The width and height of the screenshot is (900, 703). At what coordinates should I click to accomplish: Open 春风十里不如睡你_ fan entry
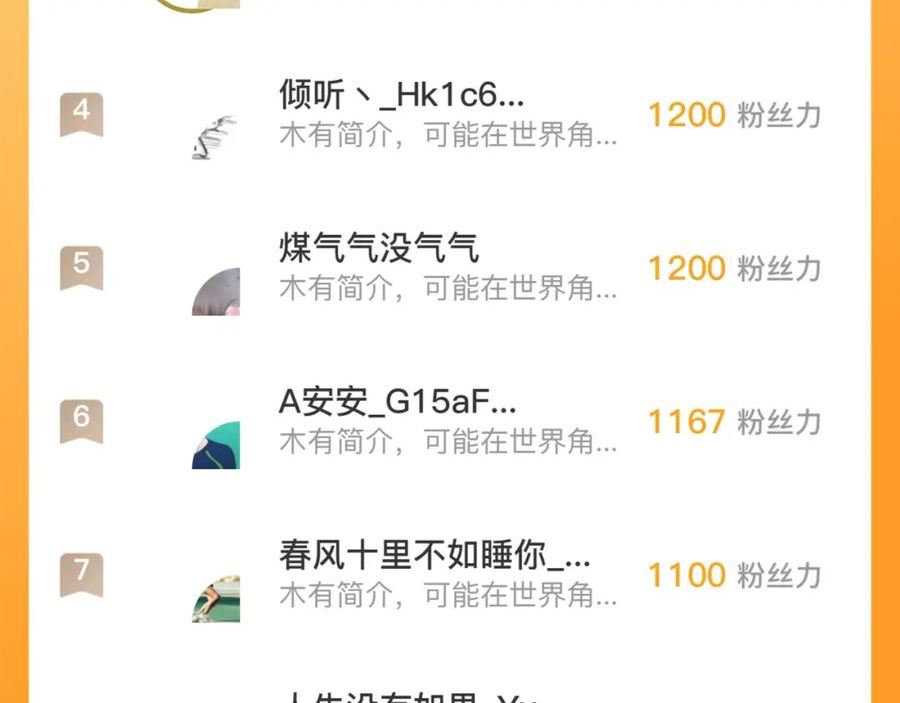point(434,556)
